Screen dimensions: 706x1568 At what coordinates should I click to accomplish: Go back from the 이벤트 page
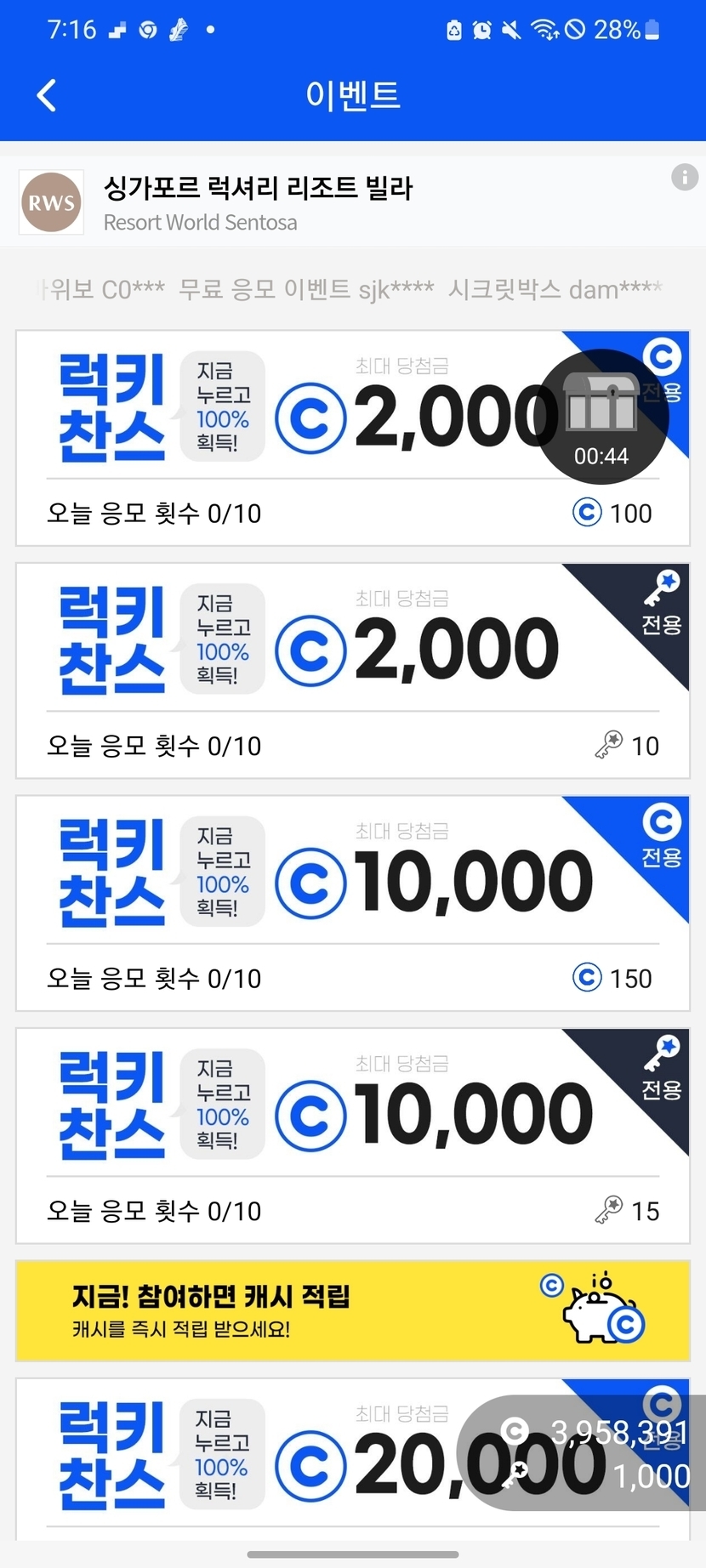coord(48,95)
